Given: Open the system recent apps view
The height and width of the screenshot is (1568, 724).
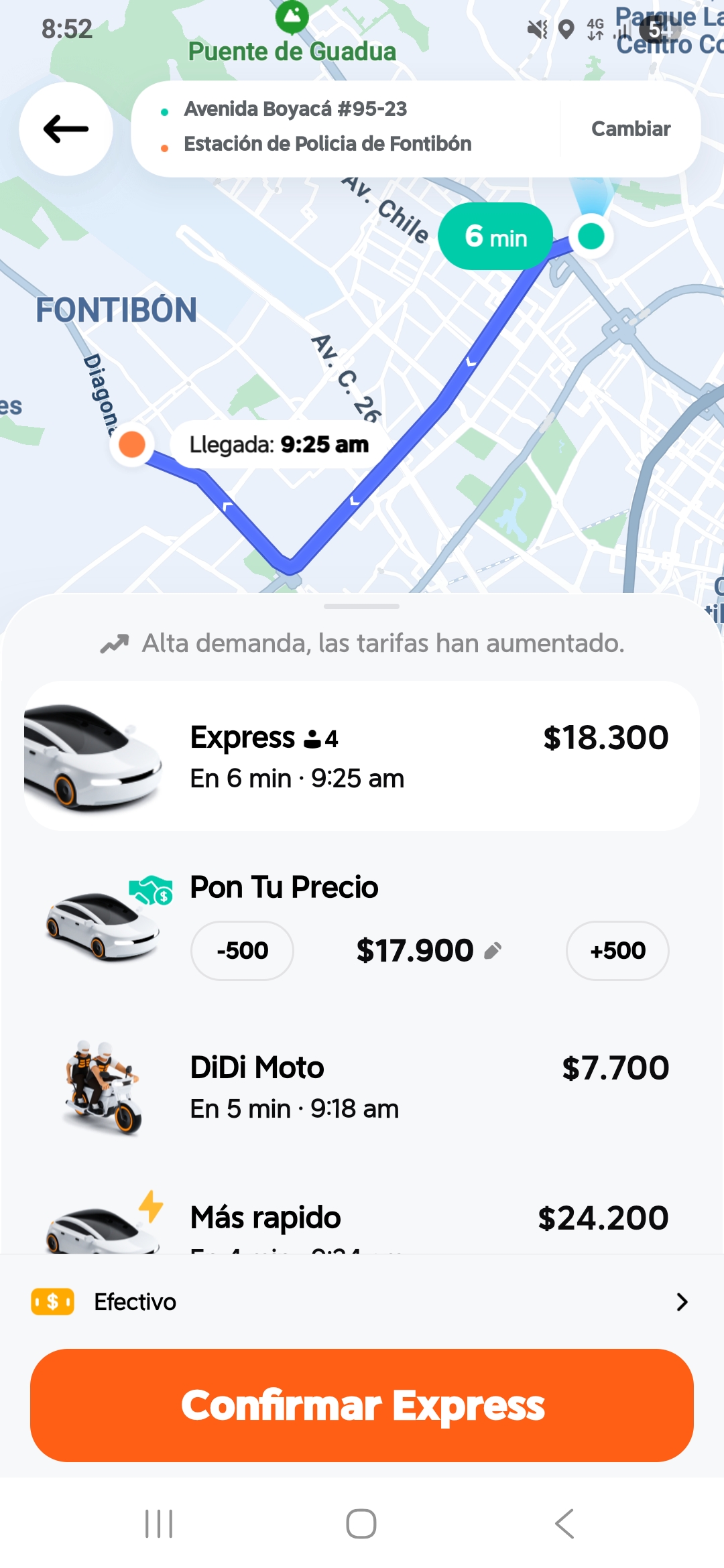Looking at the screenshot, I should point(159,1524).
